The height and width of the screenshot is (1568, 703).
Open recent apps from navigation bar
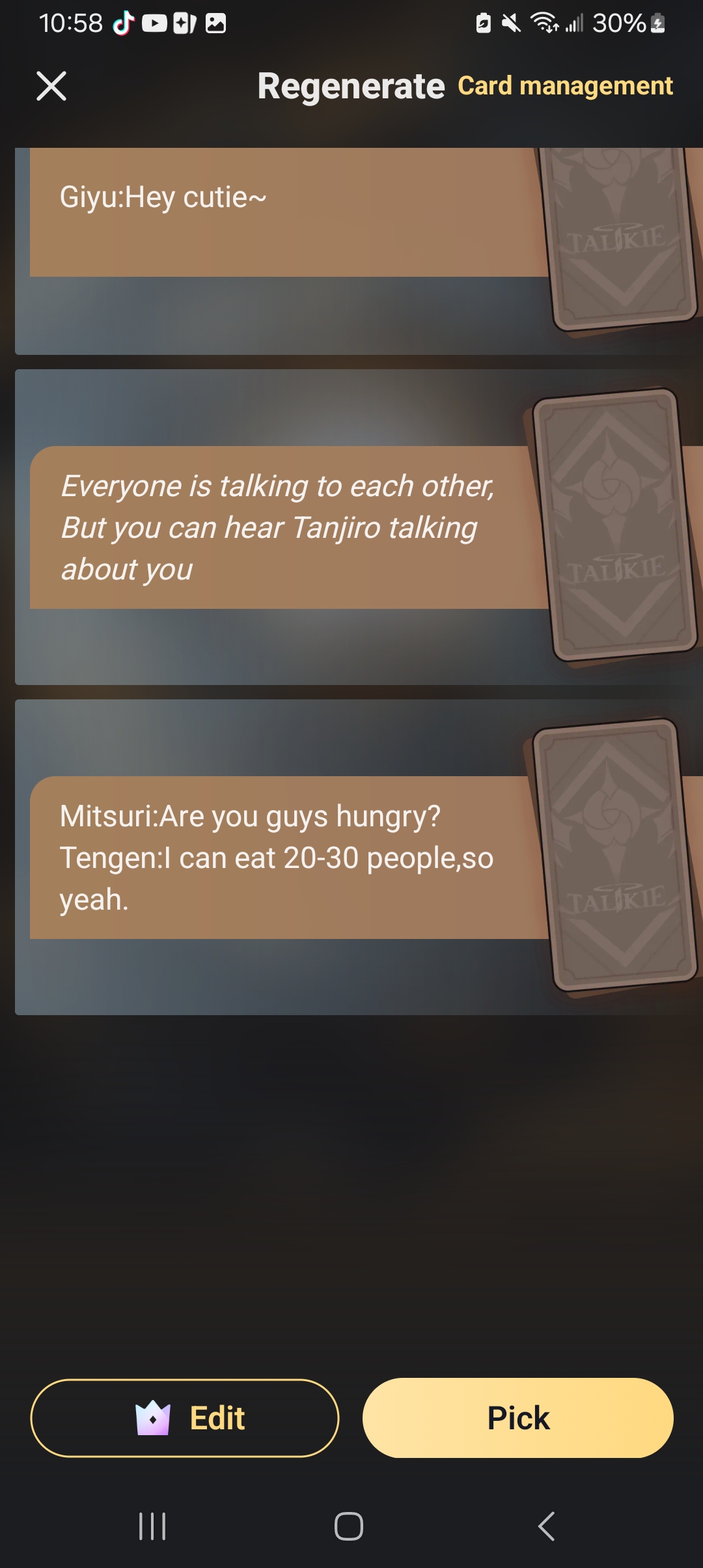(152, 1526)
